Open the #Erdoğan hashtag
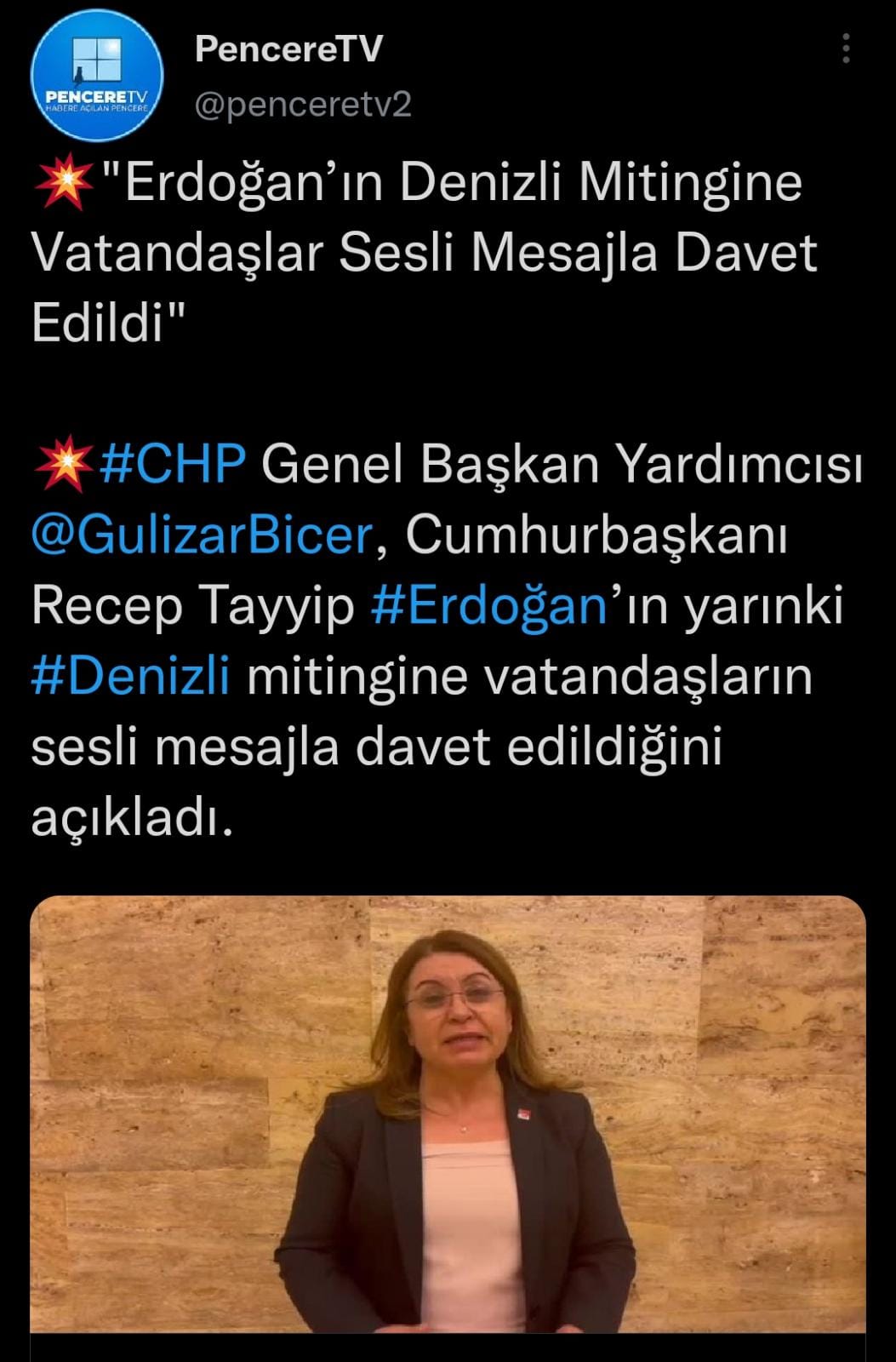 point(488,606)
